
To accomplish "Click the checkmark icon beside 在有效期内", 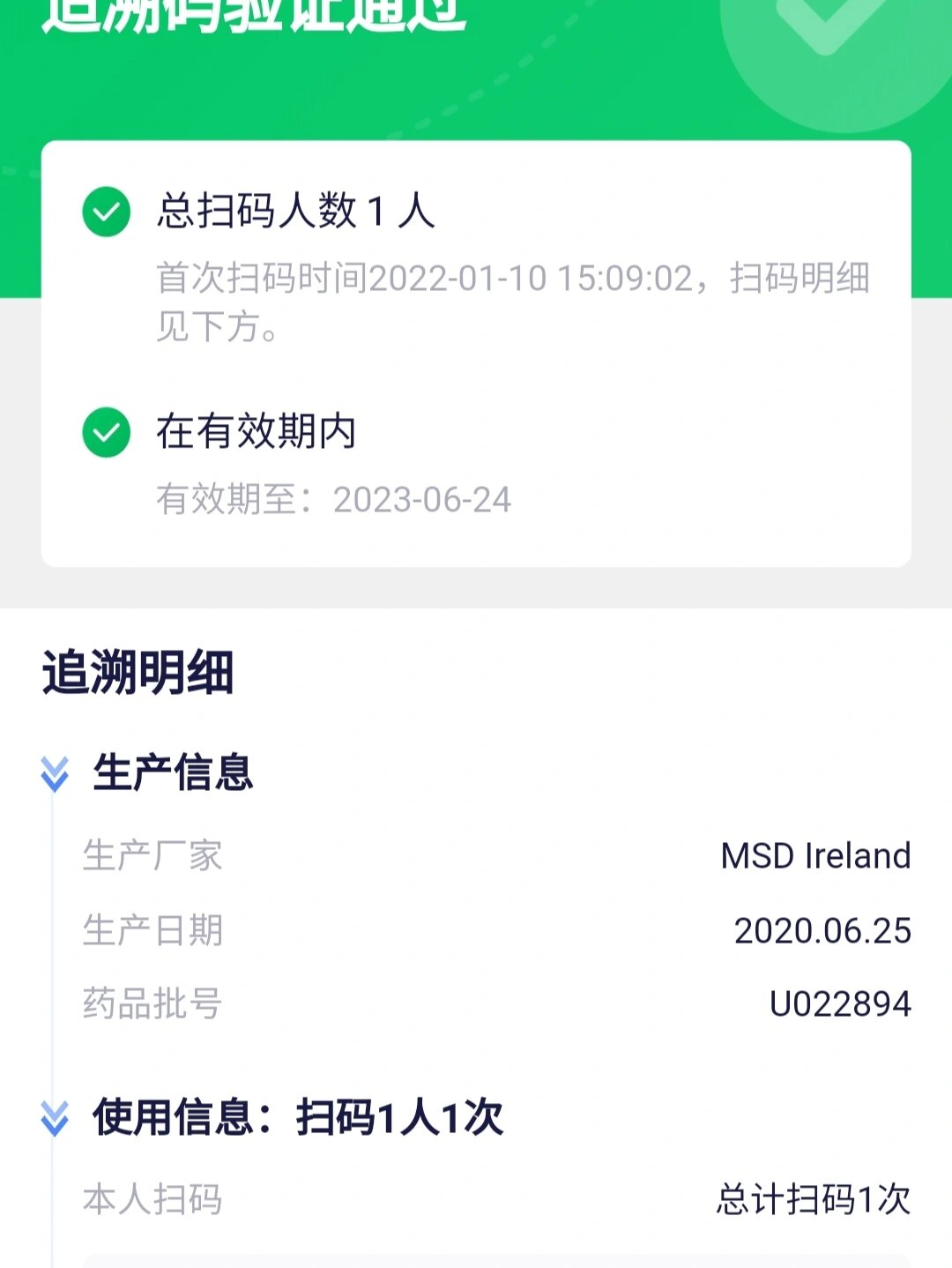I will pos(105,432).
